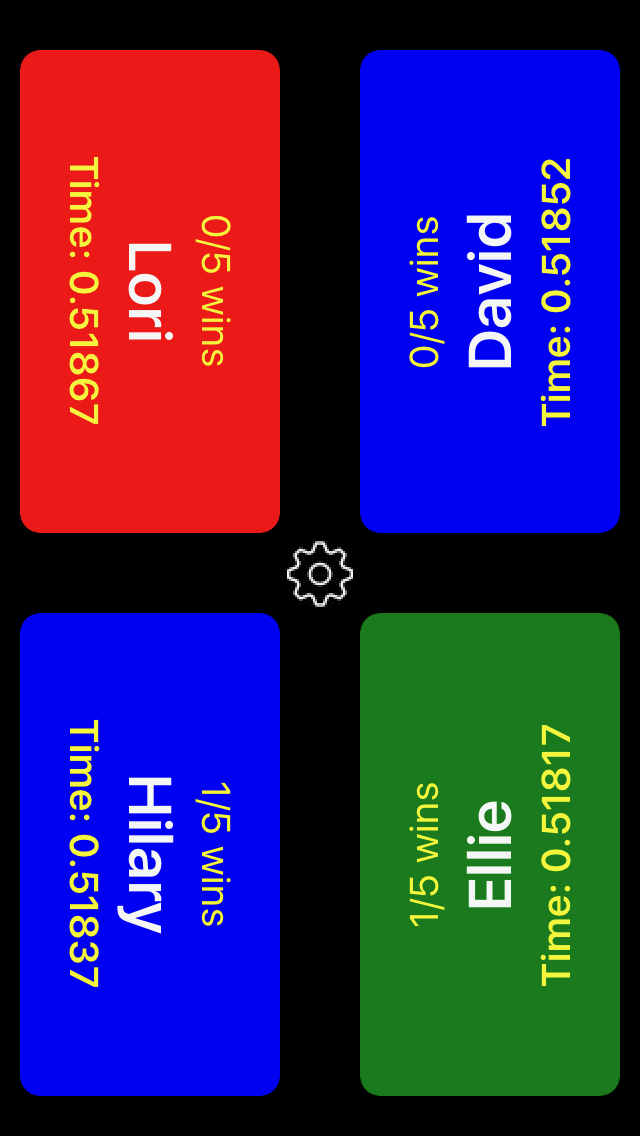
Task: Tap Lori's red player panel
Action: (x=150, y=291)
